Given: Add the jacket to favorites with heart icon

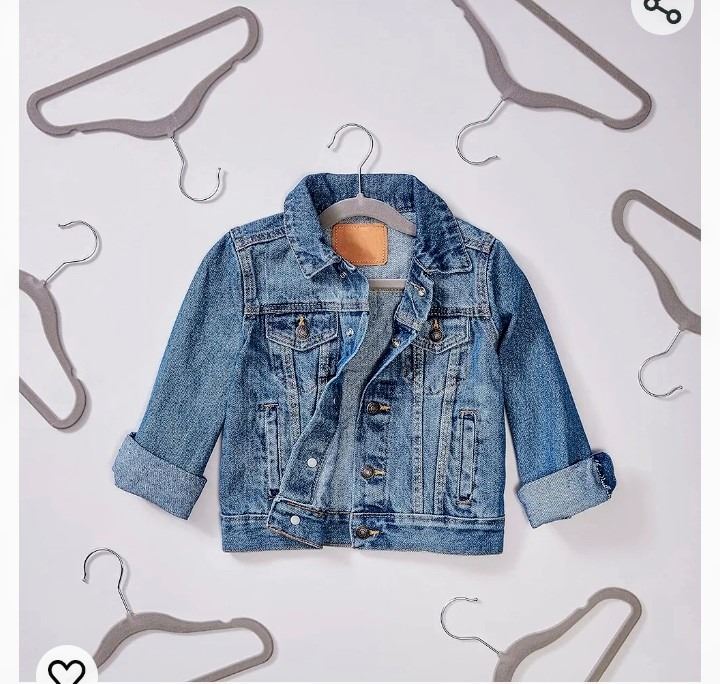Looking at the screenshot, I should (x=67, y=668).
